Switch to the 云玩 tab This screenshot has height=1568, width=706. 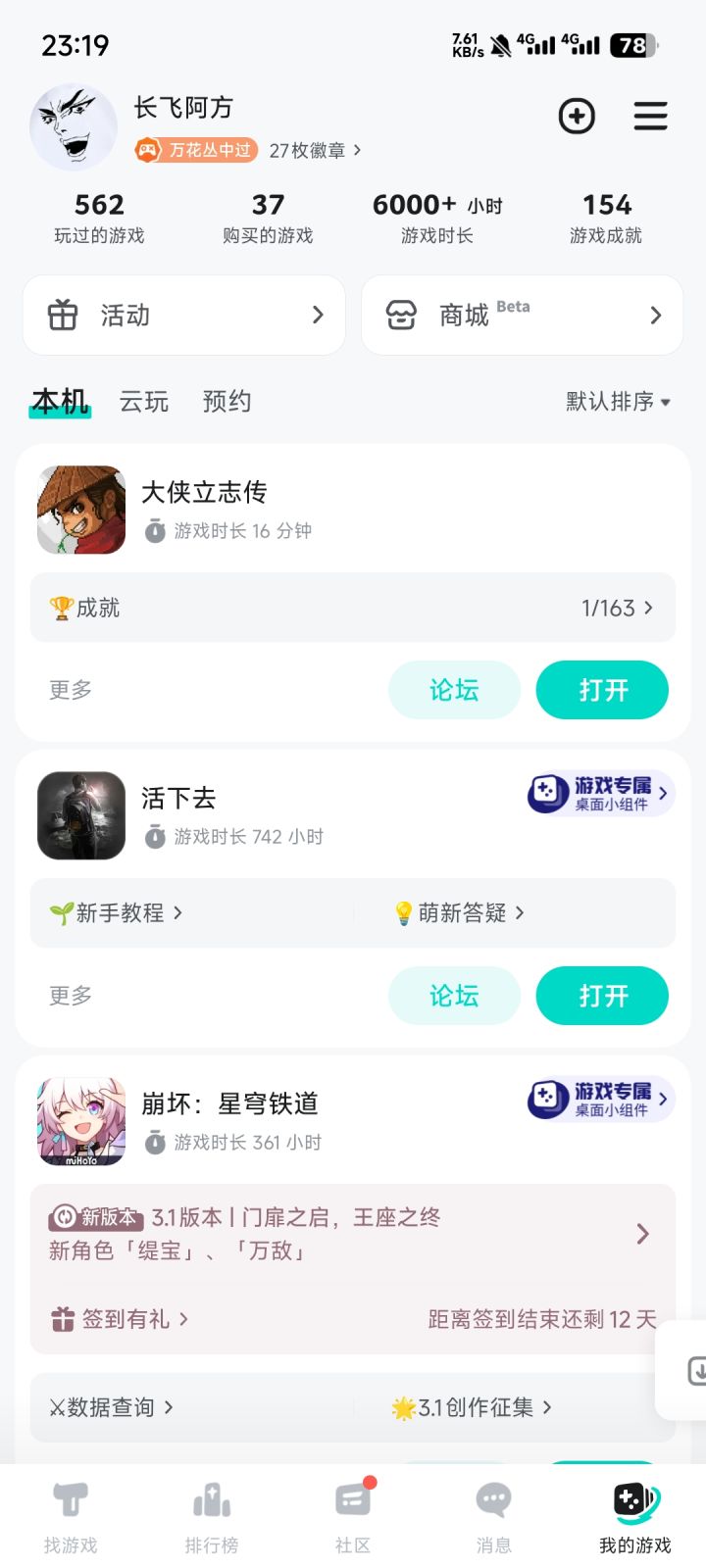(x=144, y=402)
